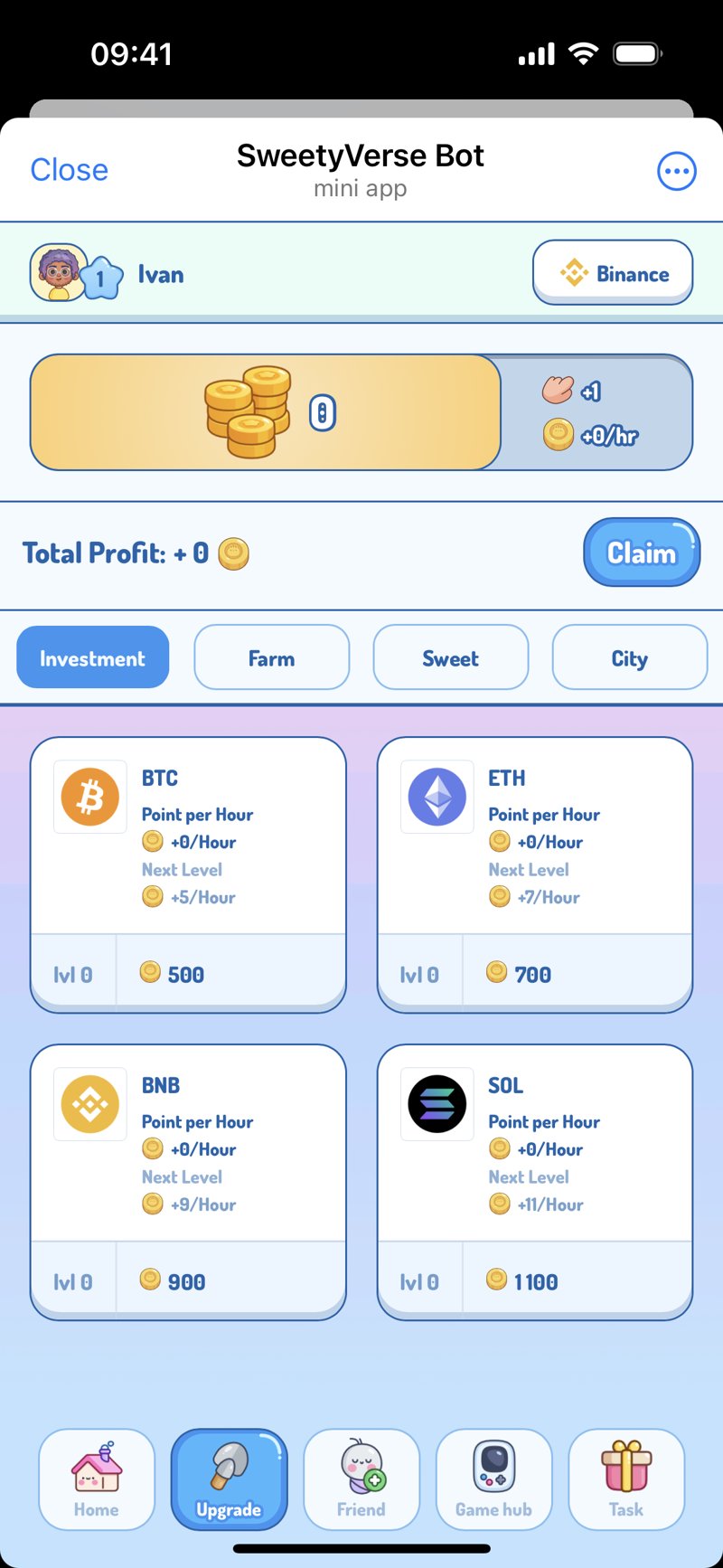
Task: Tap the Binance wallet button
Action: coord(612,272)
